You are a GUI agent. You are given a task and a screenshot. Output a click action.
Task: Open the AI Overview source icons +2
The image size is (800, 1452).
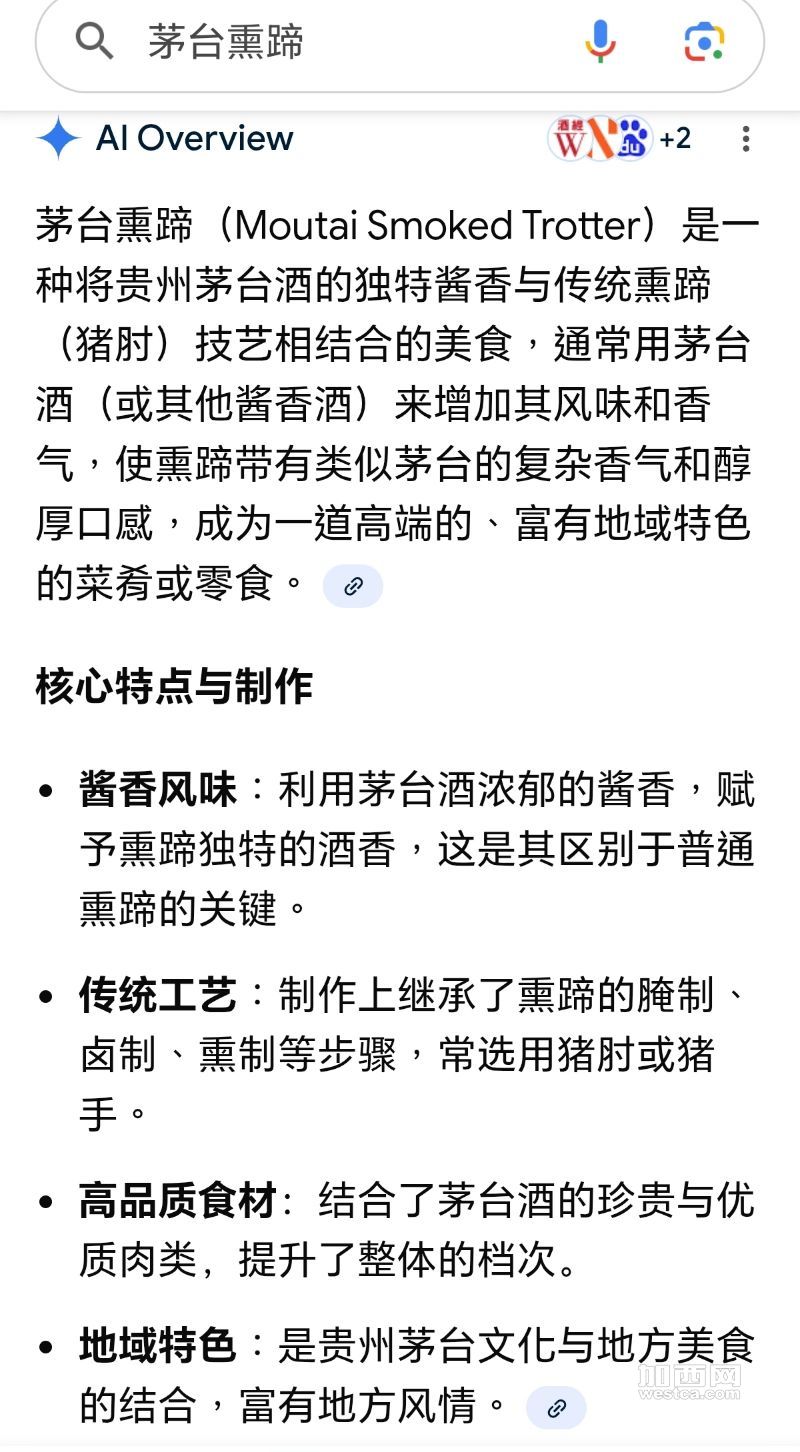coord(620,138)
